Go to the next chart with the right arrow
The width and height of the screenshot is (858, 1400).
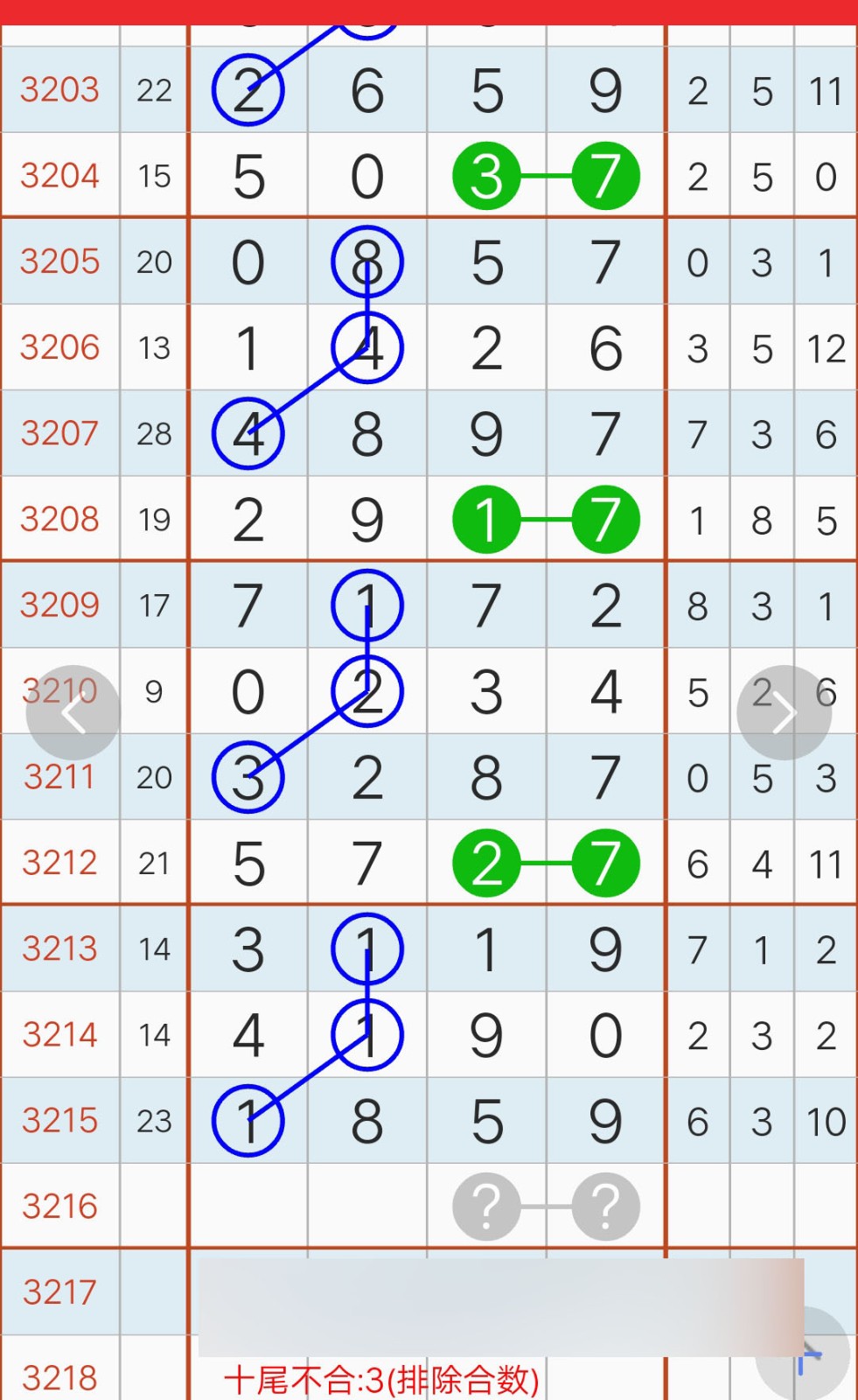click(x=784, y=713)
